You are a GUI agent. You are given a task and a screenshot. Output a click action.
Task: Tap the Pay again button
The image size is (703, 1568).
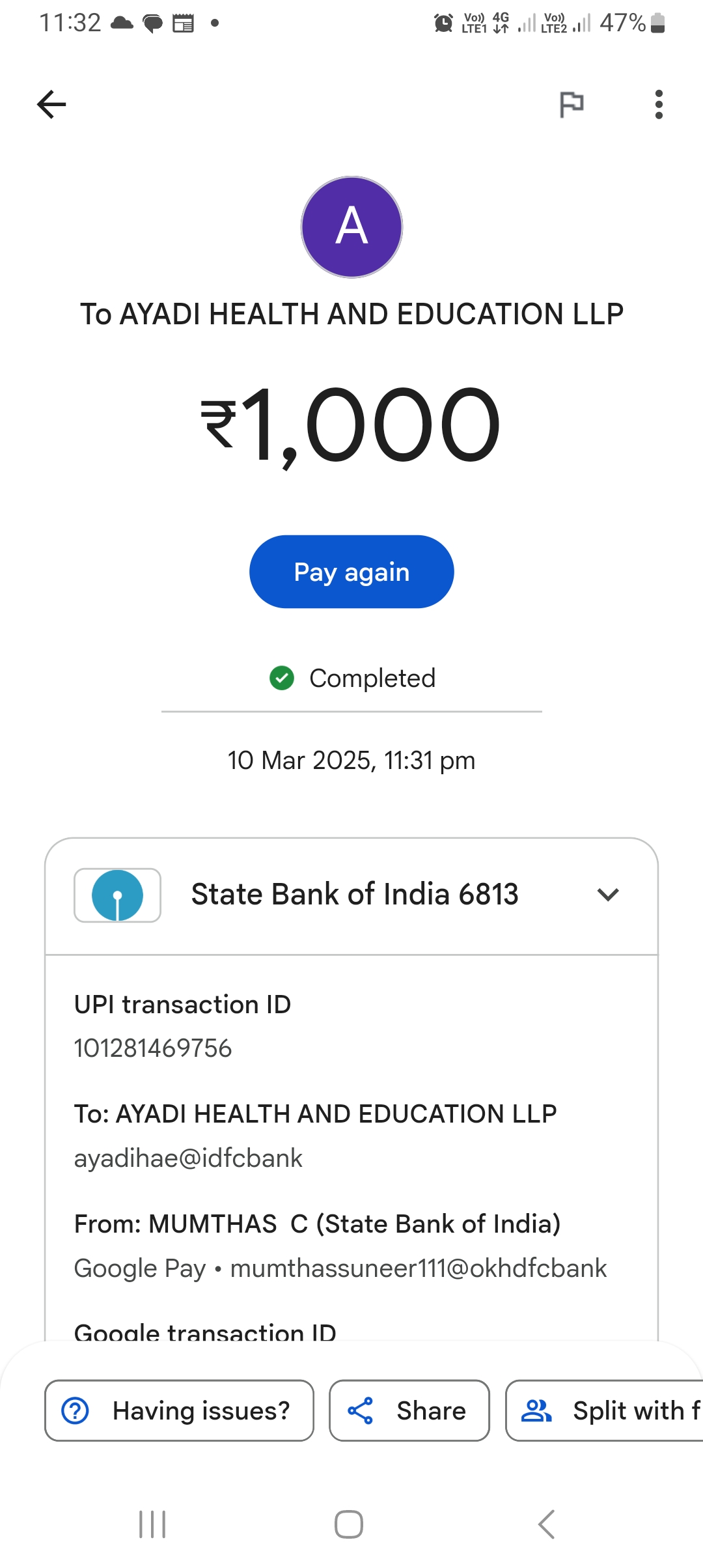point(351,572)
